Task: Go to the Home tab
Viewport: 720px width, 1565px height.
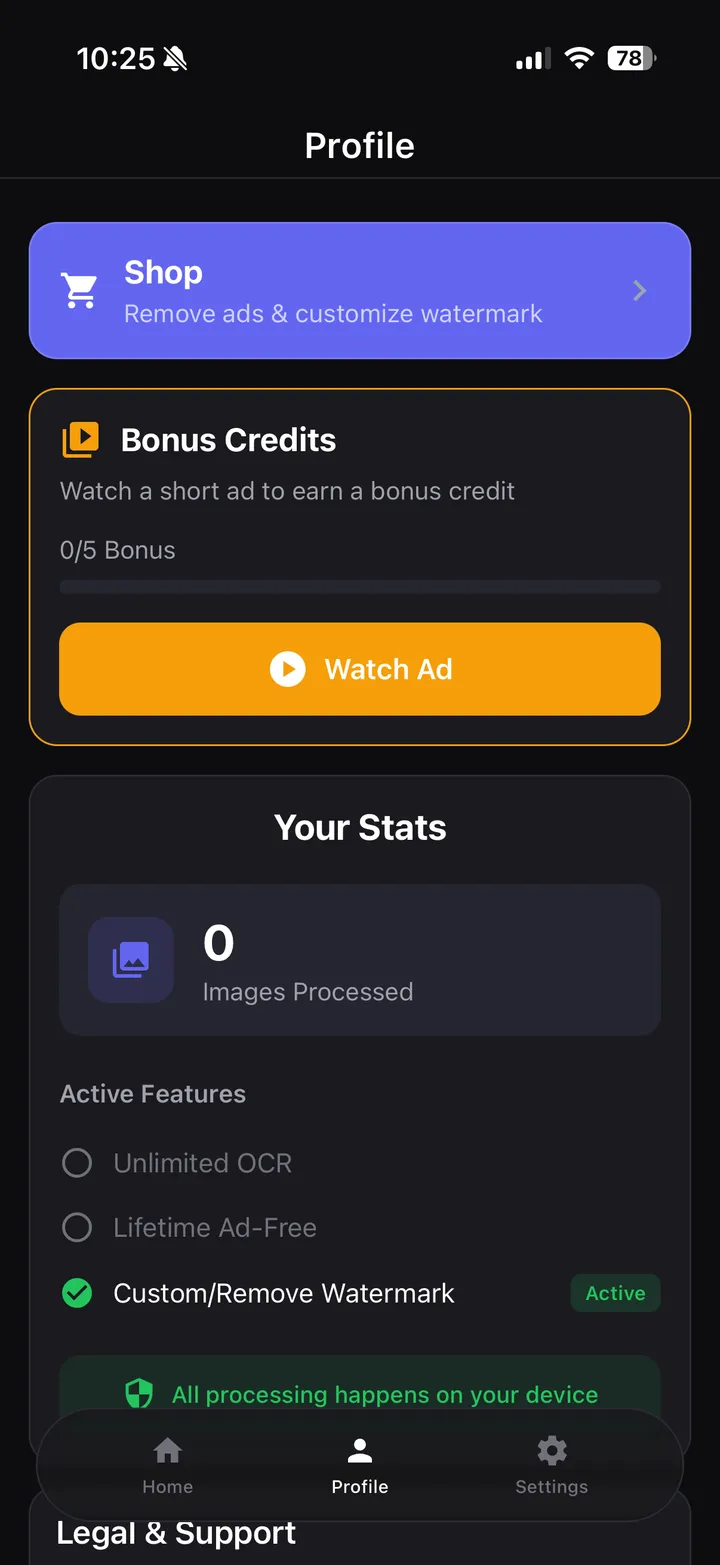Action: [x=167, y=1465]
